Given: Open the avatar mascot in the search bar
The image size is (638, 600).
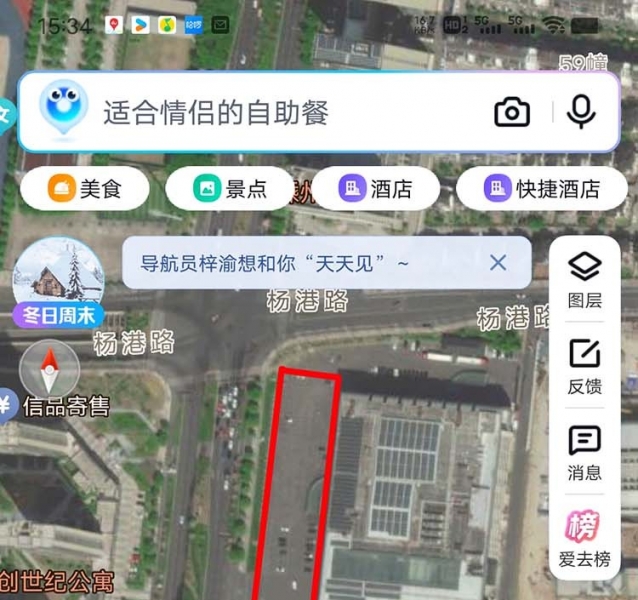Looking at the screenshot, I should pos(64,110).
